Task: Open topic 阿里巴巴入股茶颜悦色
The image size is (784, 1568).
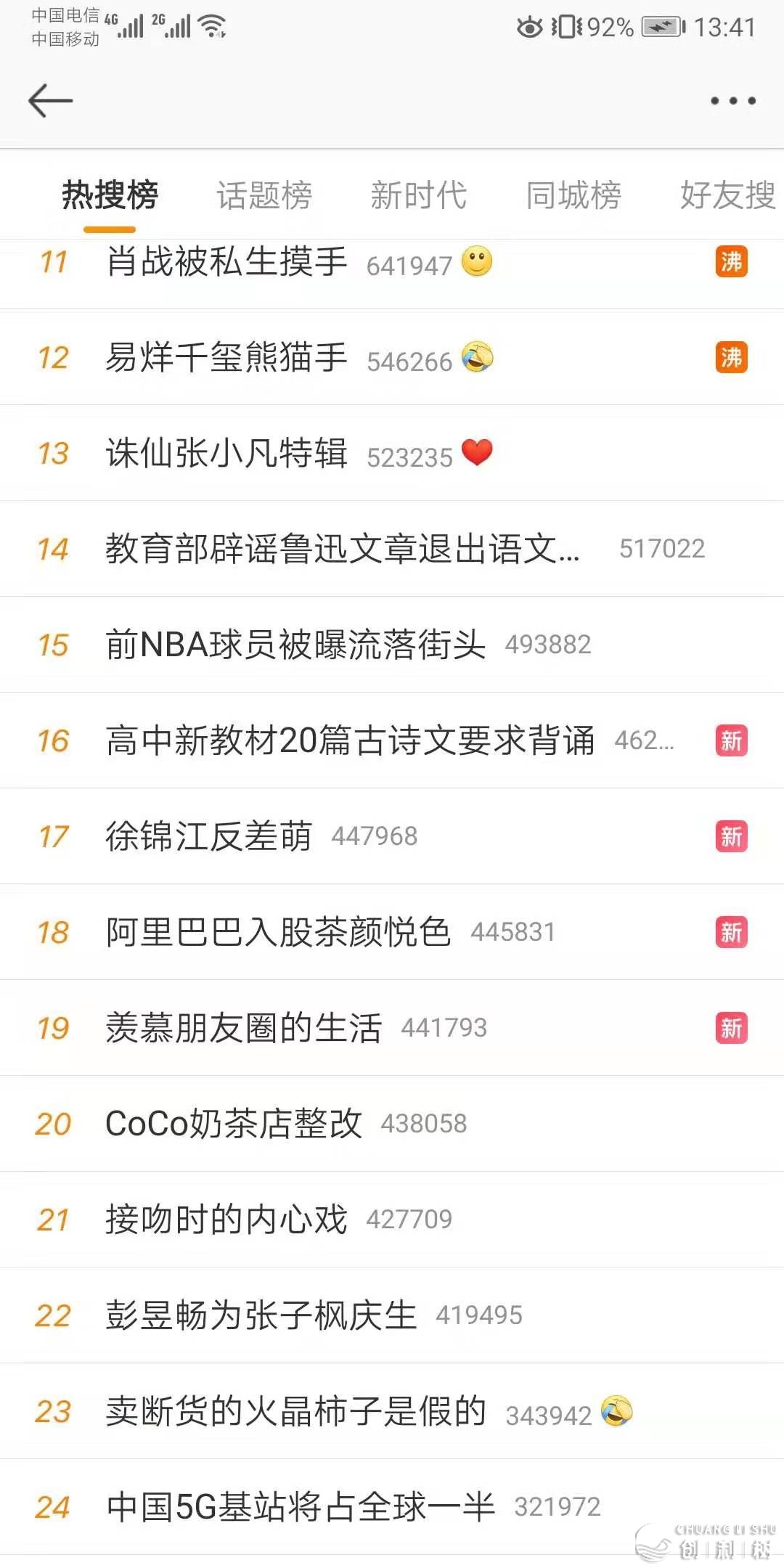Action: 278,933
